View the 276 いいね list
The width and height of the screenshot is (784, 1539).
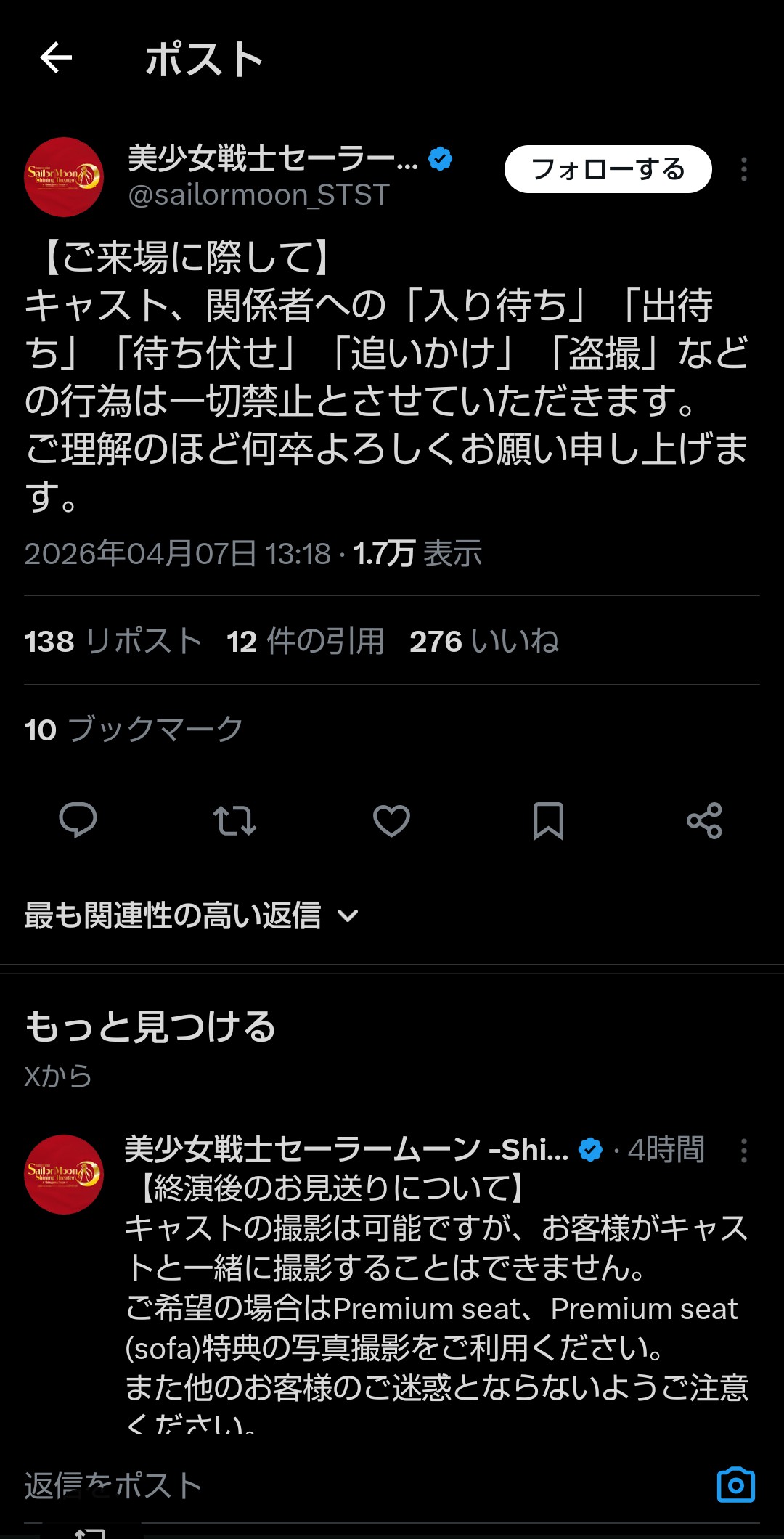point(483,641)
